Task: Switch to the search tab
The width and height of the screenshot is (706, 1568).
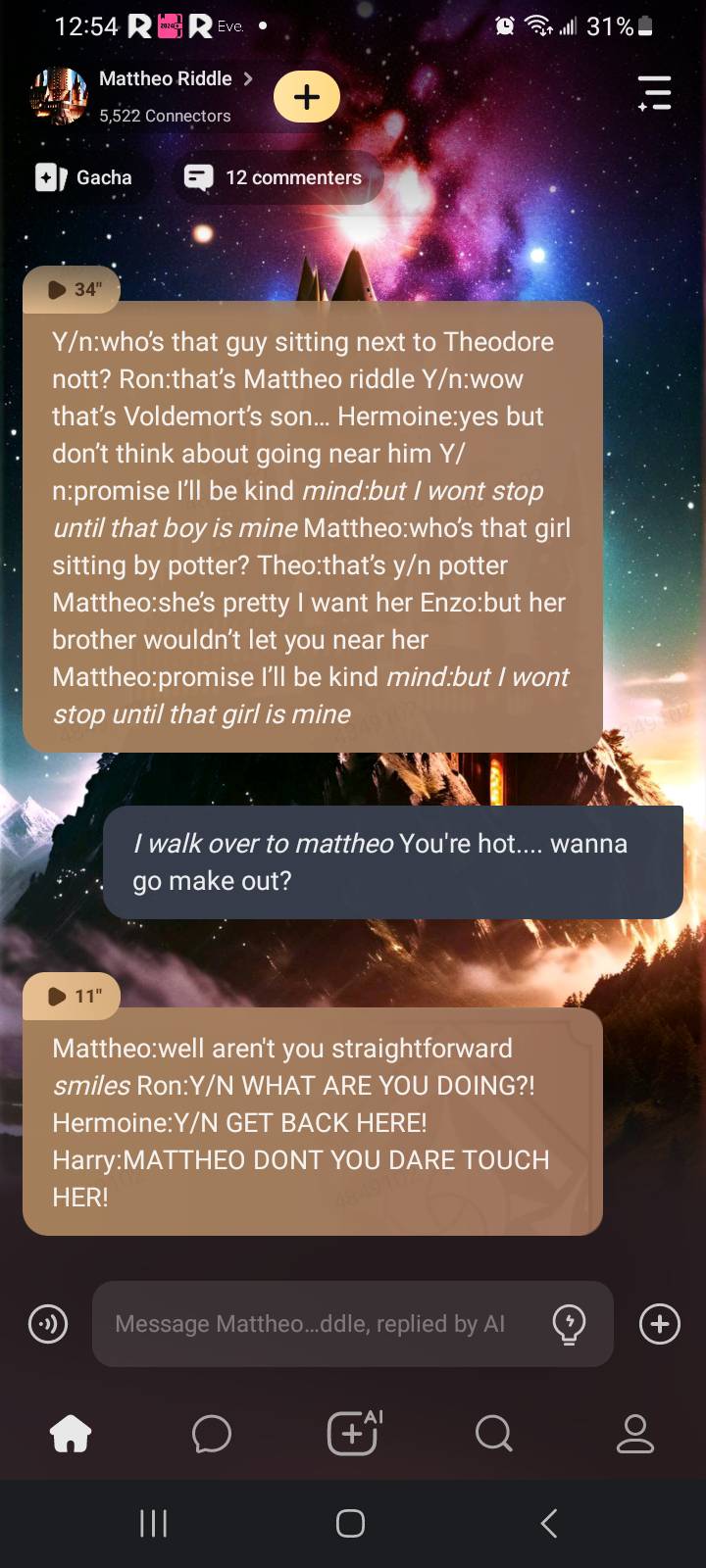Action: (493, 1434)
